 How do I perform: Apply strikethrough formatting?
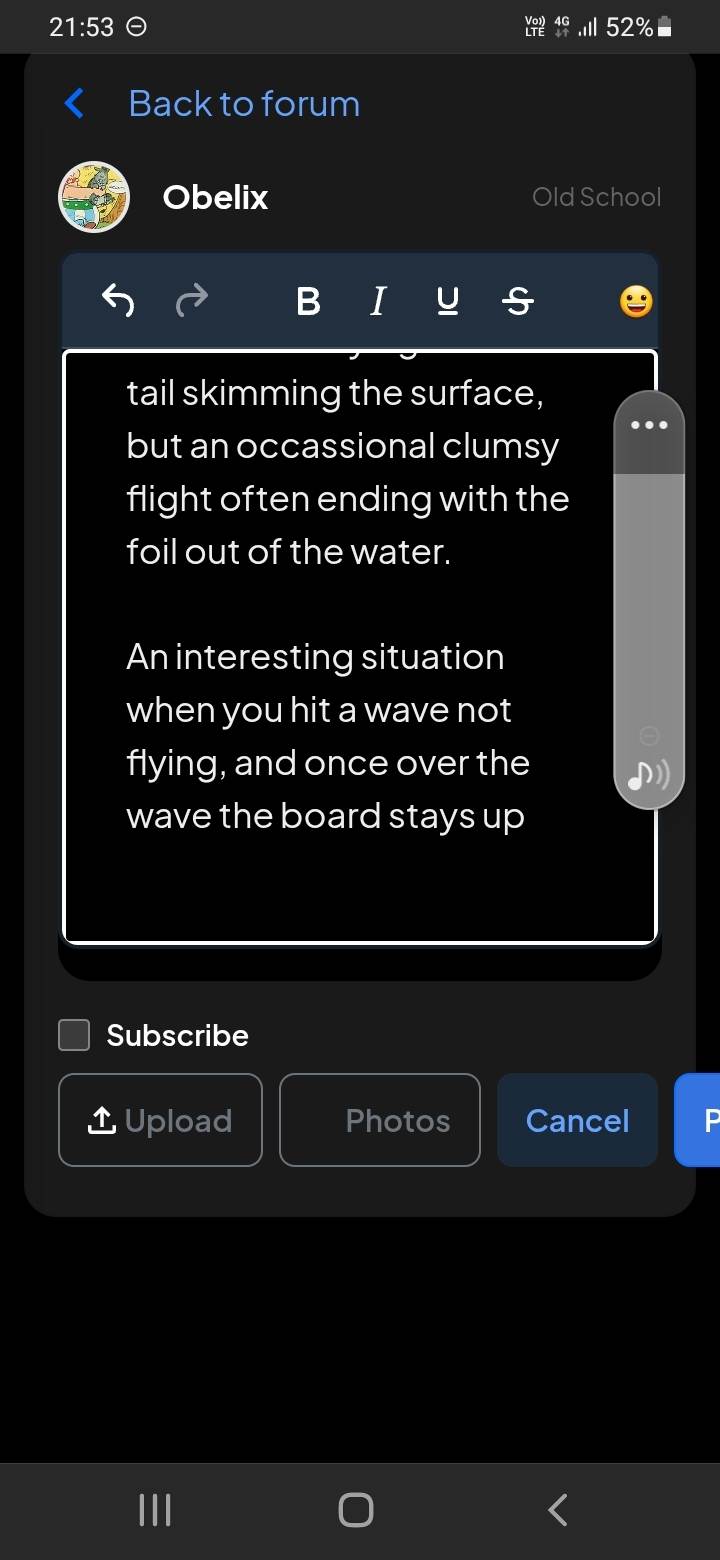coord(517,300)
